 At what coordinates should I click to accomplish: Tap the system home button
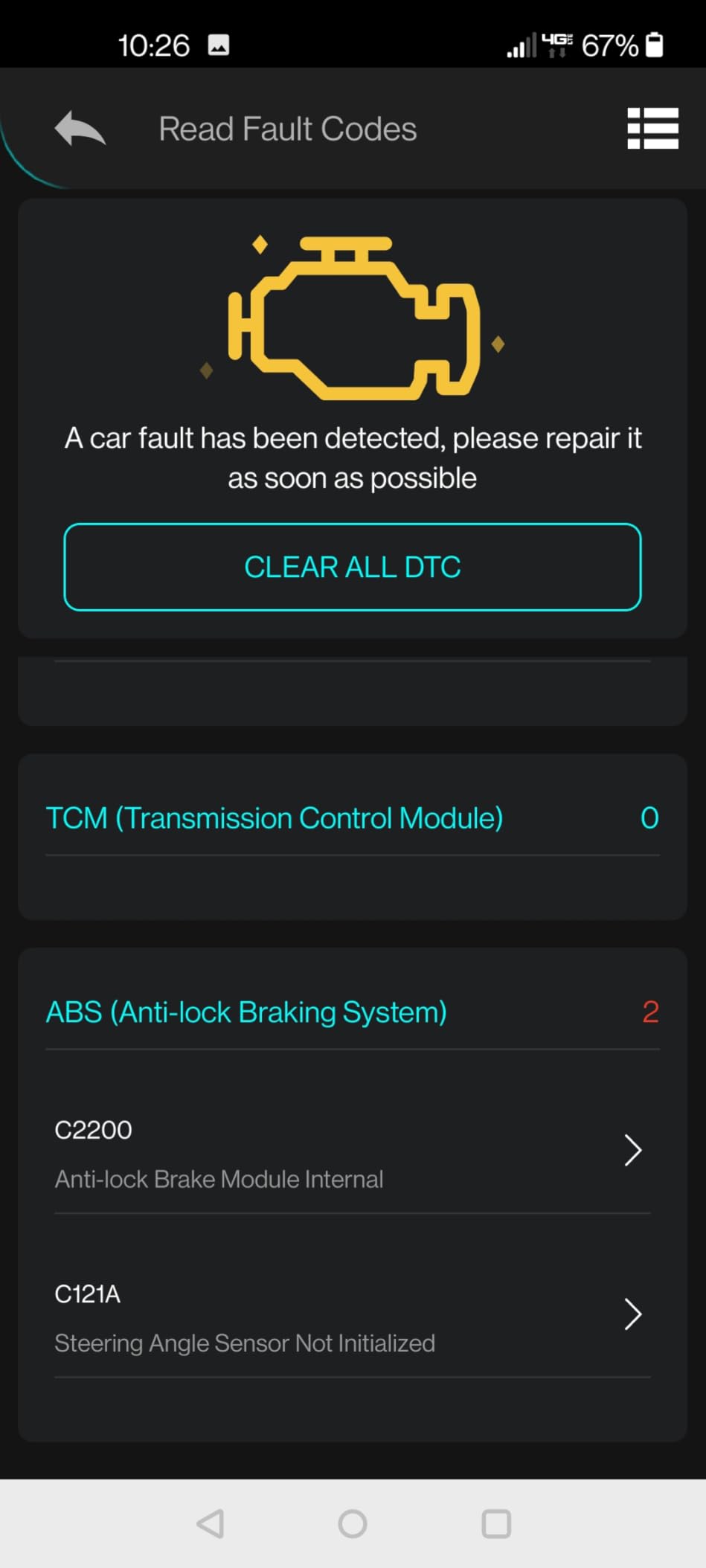coord(352,1523)
